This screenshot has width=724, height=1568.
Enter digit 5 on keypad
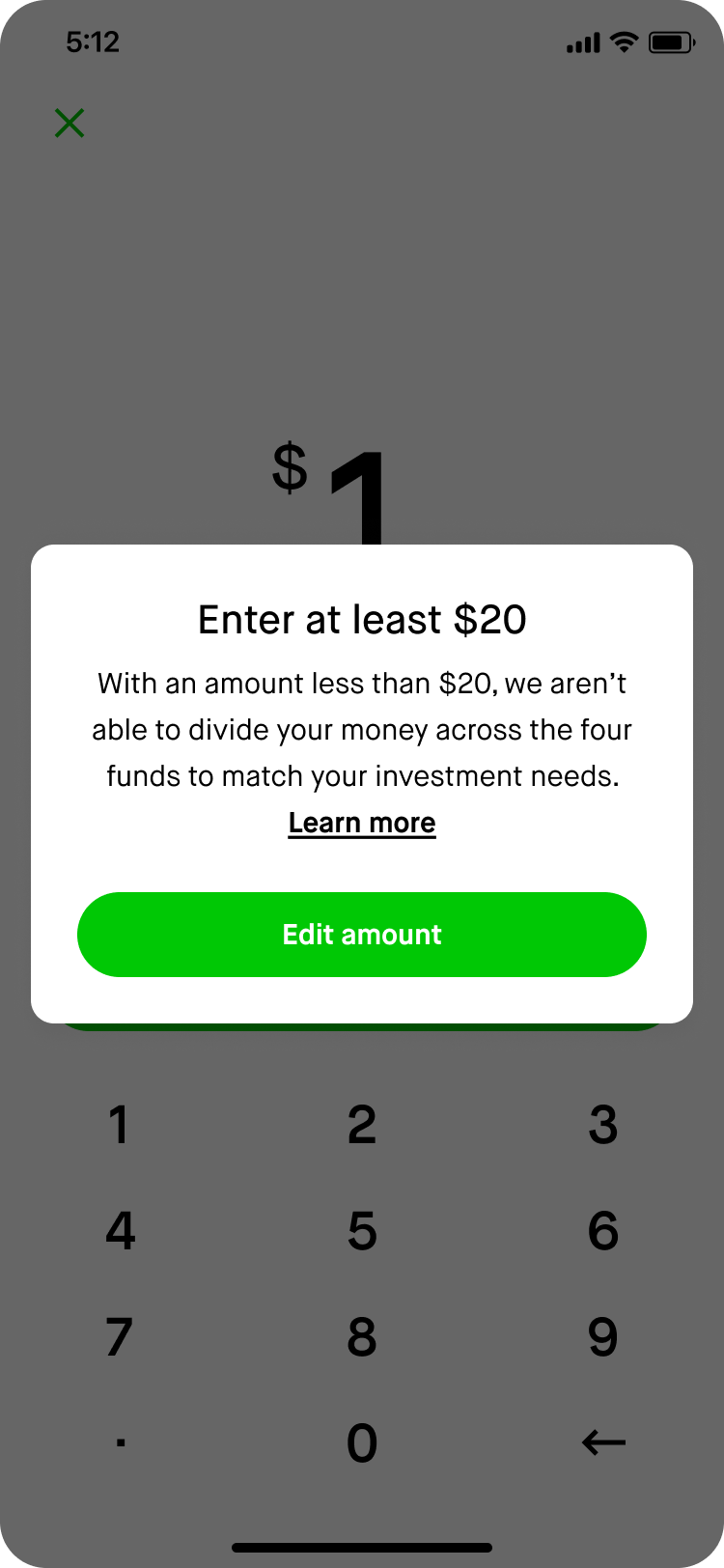click(x=362, y=1231)
